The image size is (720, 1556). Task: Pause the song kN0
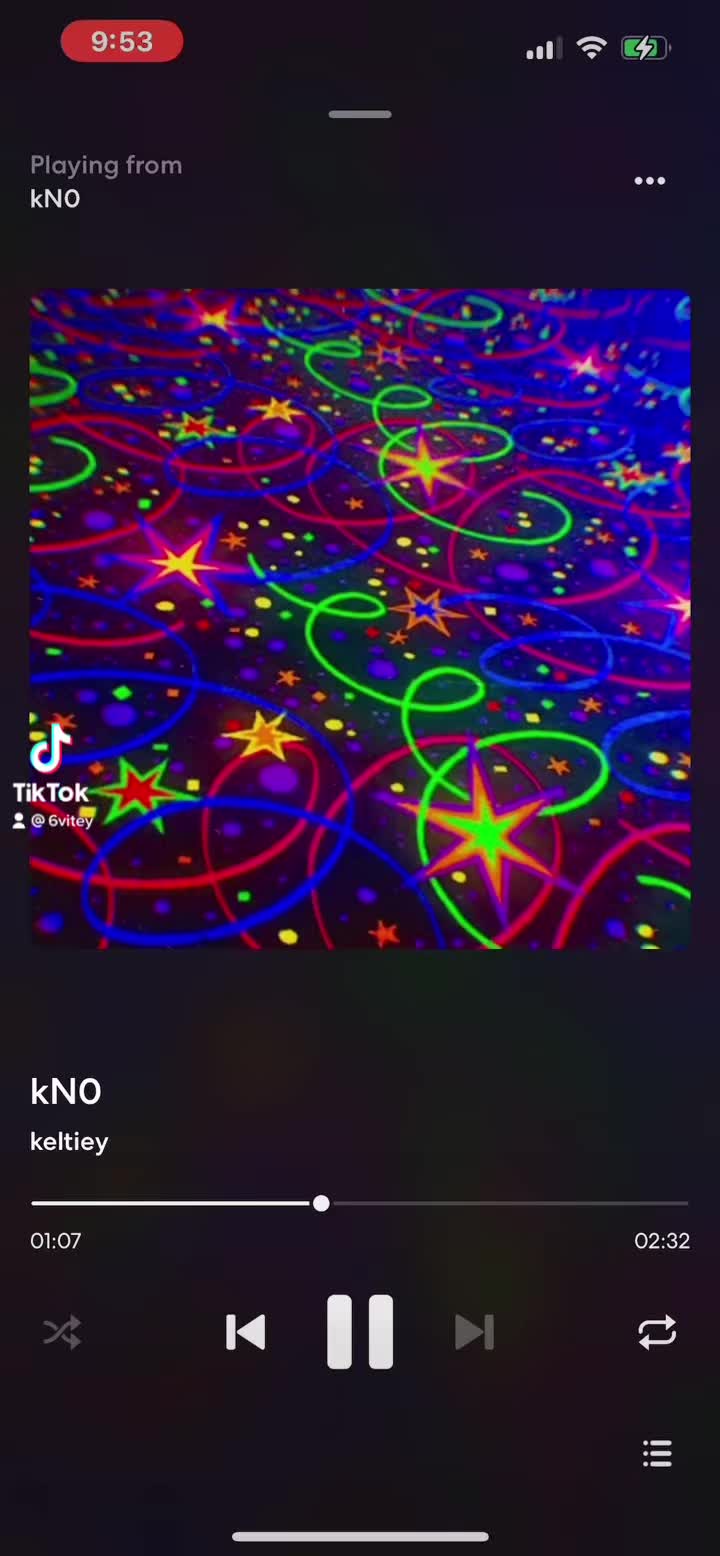click(360, 1331)
